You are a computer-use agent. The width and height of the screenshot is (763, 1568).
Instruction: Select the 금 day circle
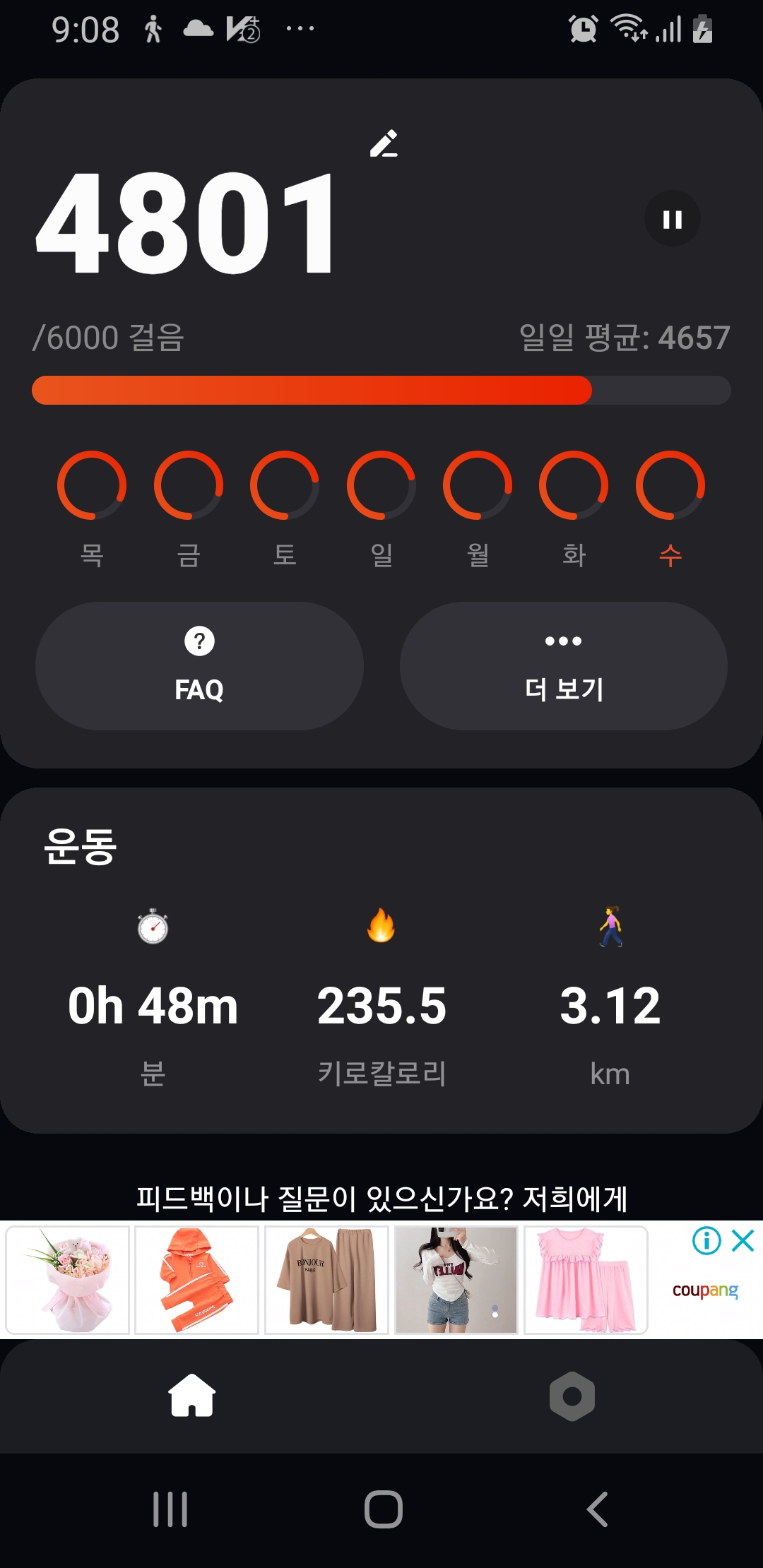[189, 485]
